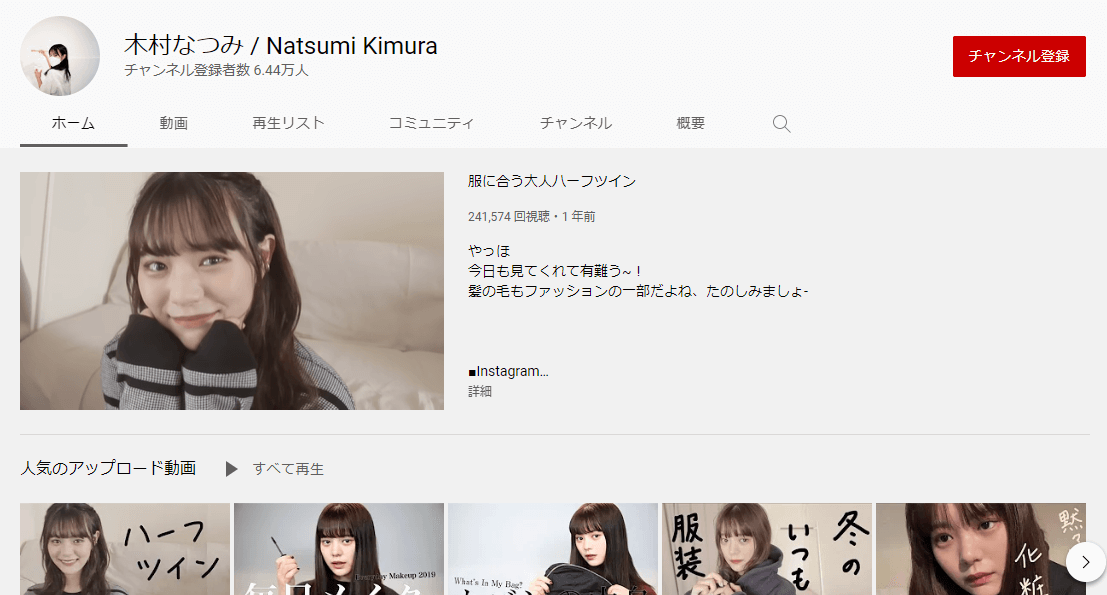
Task: Switch to the 動画 tab
Action: 173,124
